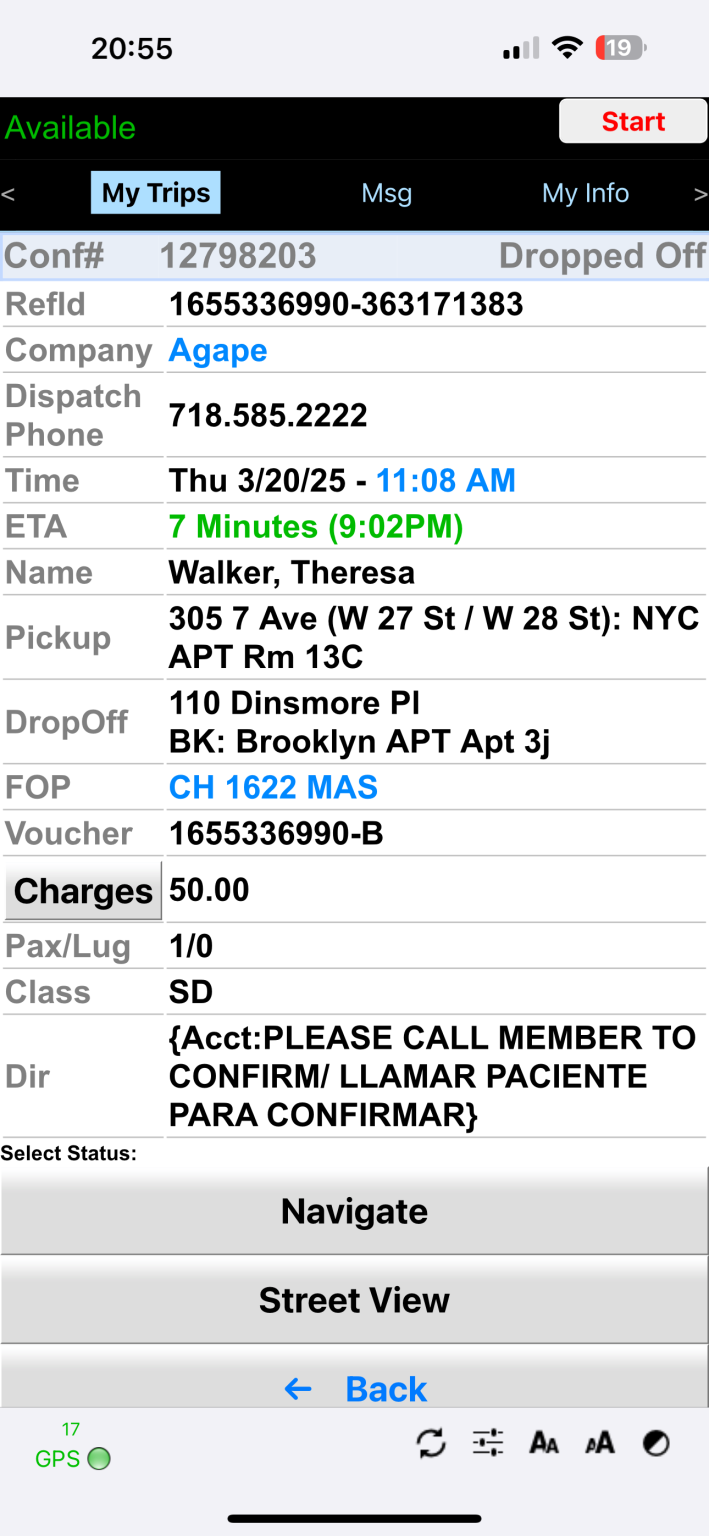This screenshot has width=709, height=1536.
Task: Tap the red Start button
Action: pyautogui.click(x=633, y=122)
